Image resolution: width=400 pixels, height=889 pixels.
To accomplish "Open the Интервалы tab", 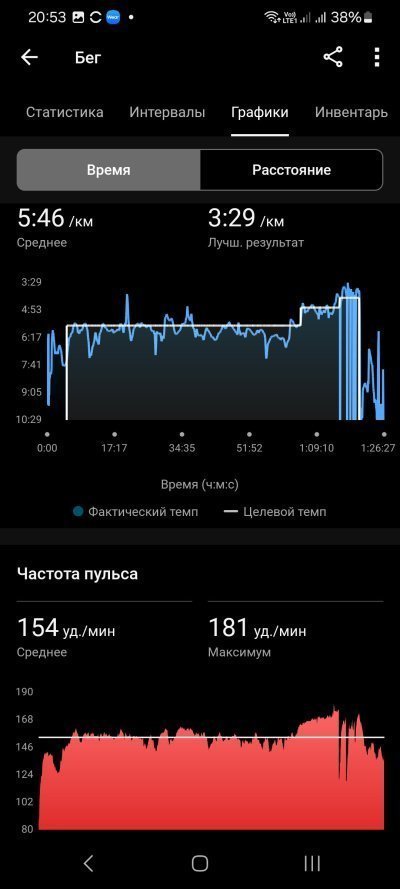I will pyautogui.click(x=167, y=112).
